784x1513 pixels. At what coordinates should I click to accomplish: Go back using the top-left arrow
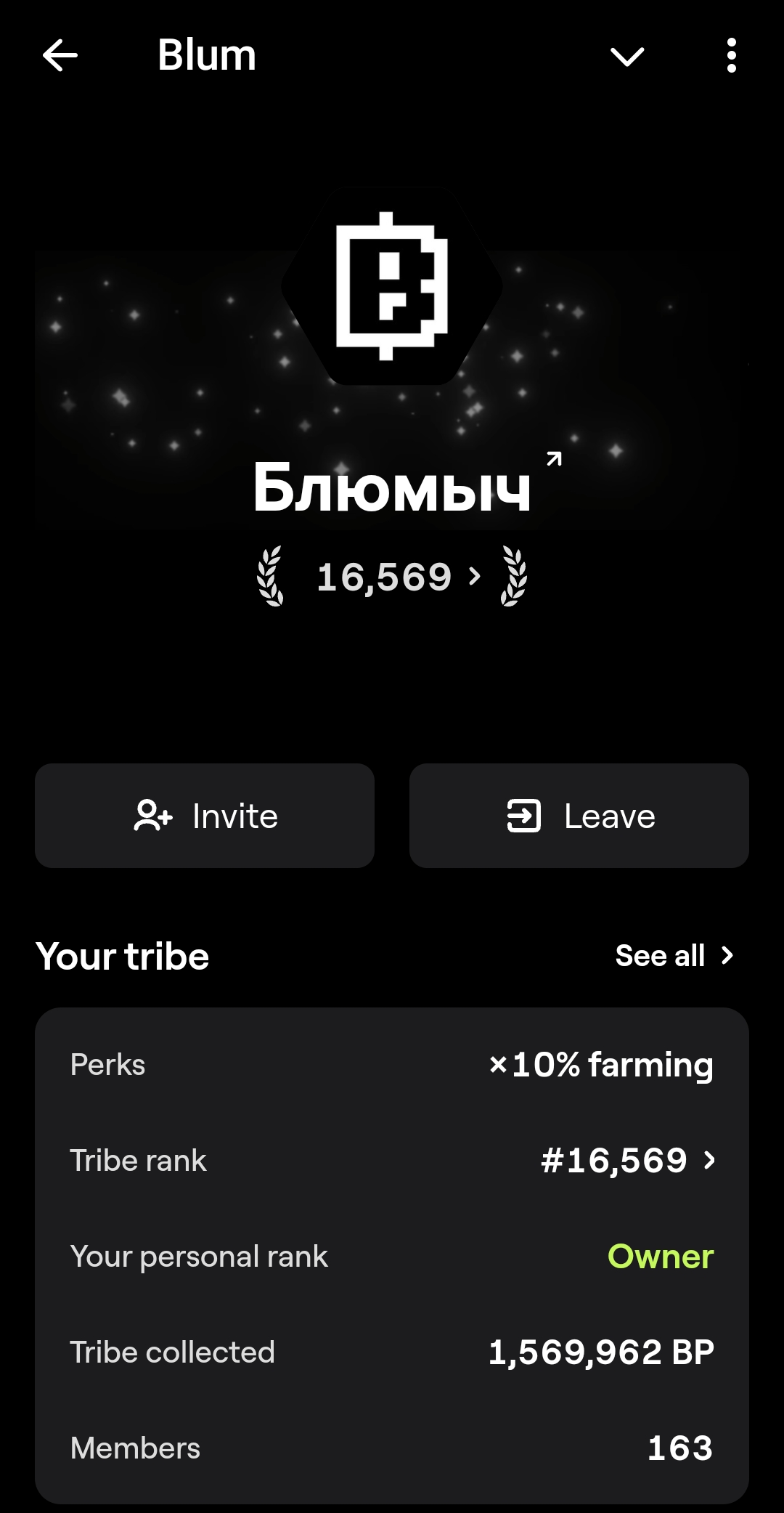tap(60, 56)
